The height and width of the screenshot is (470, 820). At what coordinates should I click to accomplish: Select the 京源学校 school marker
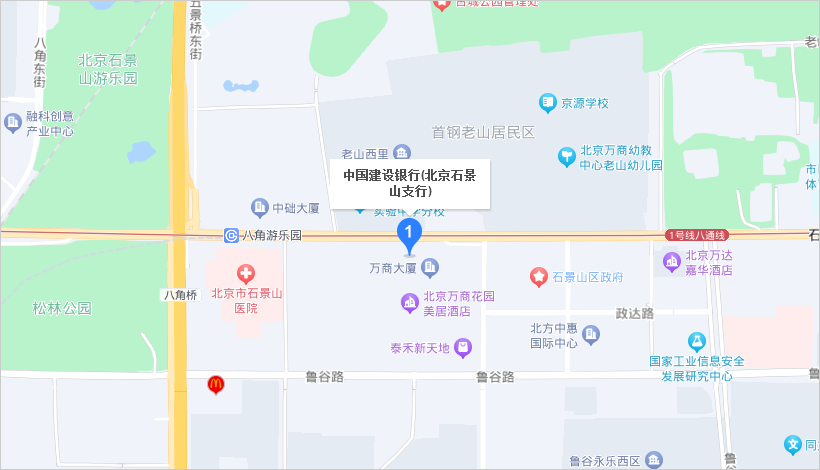pos(547,102)
